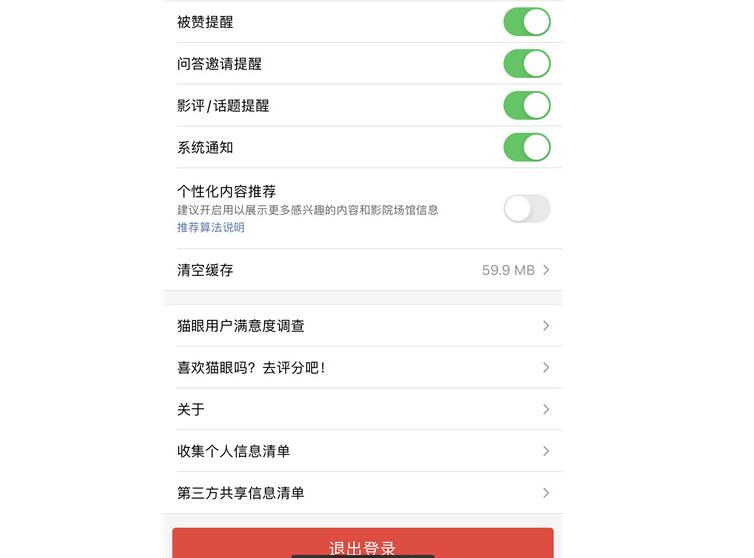Screen dimensions: 754x558
Task: Turn off the 被赞提醒 switch
Action: tap(526, 22)
